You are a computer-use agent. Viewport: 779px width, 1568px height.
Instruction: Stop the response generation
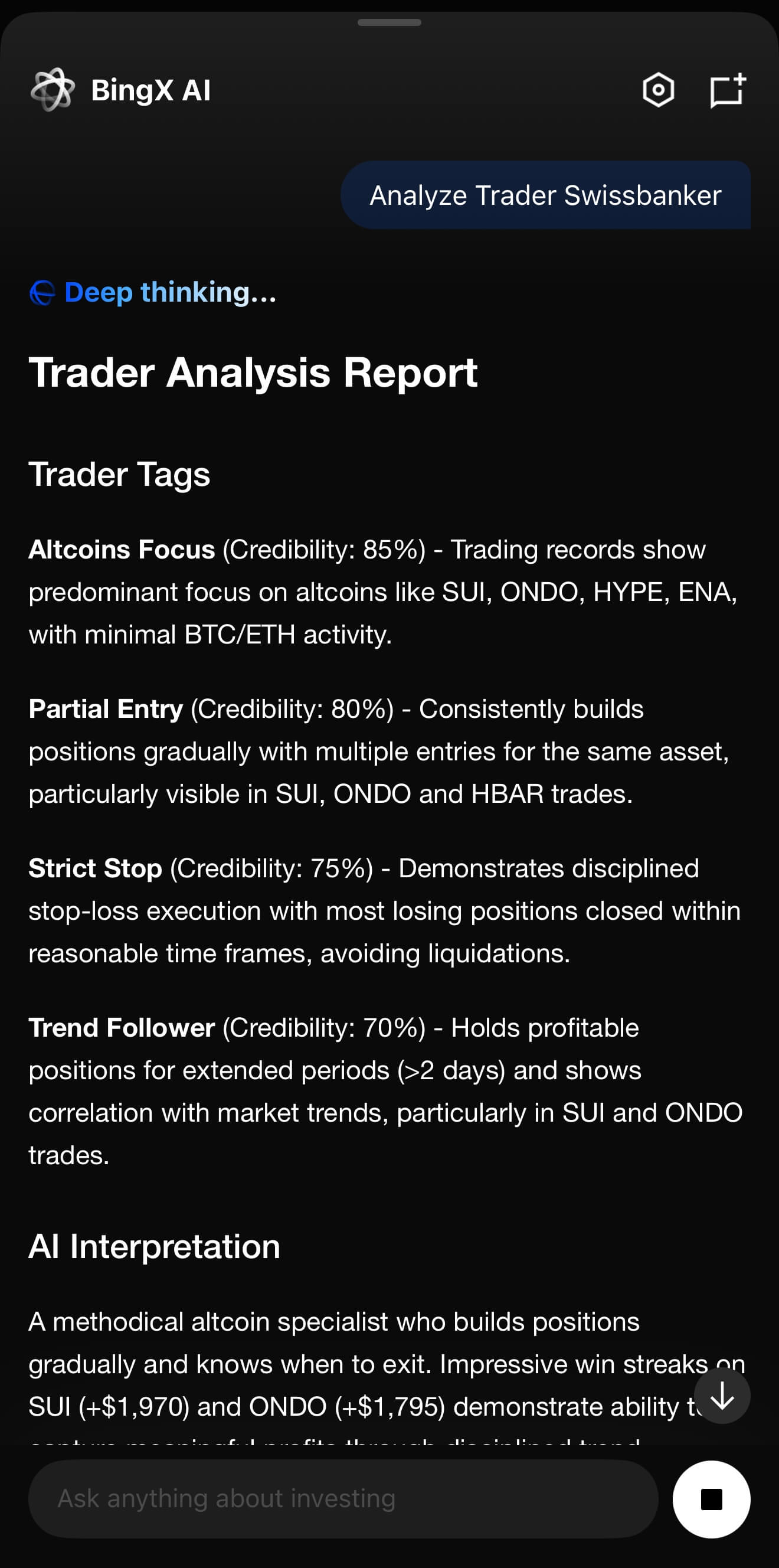coord(712,1499)
